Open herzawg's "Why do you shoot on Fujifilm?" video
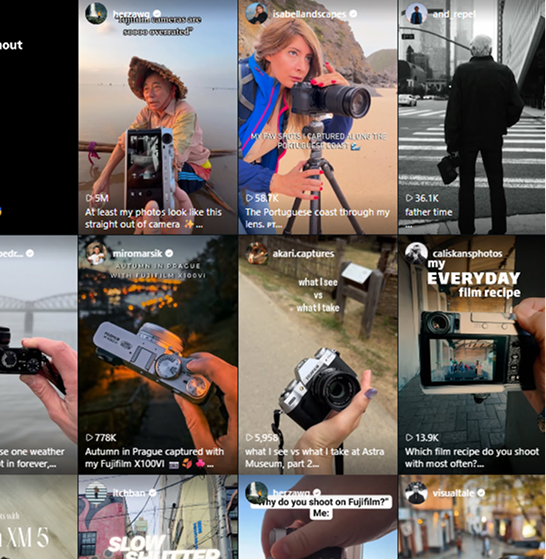The height and width of the screenshot is (560, 546). [318, 517]
